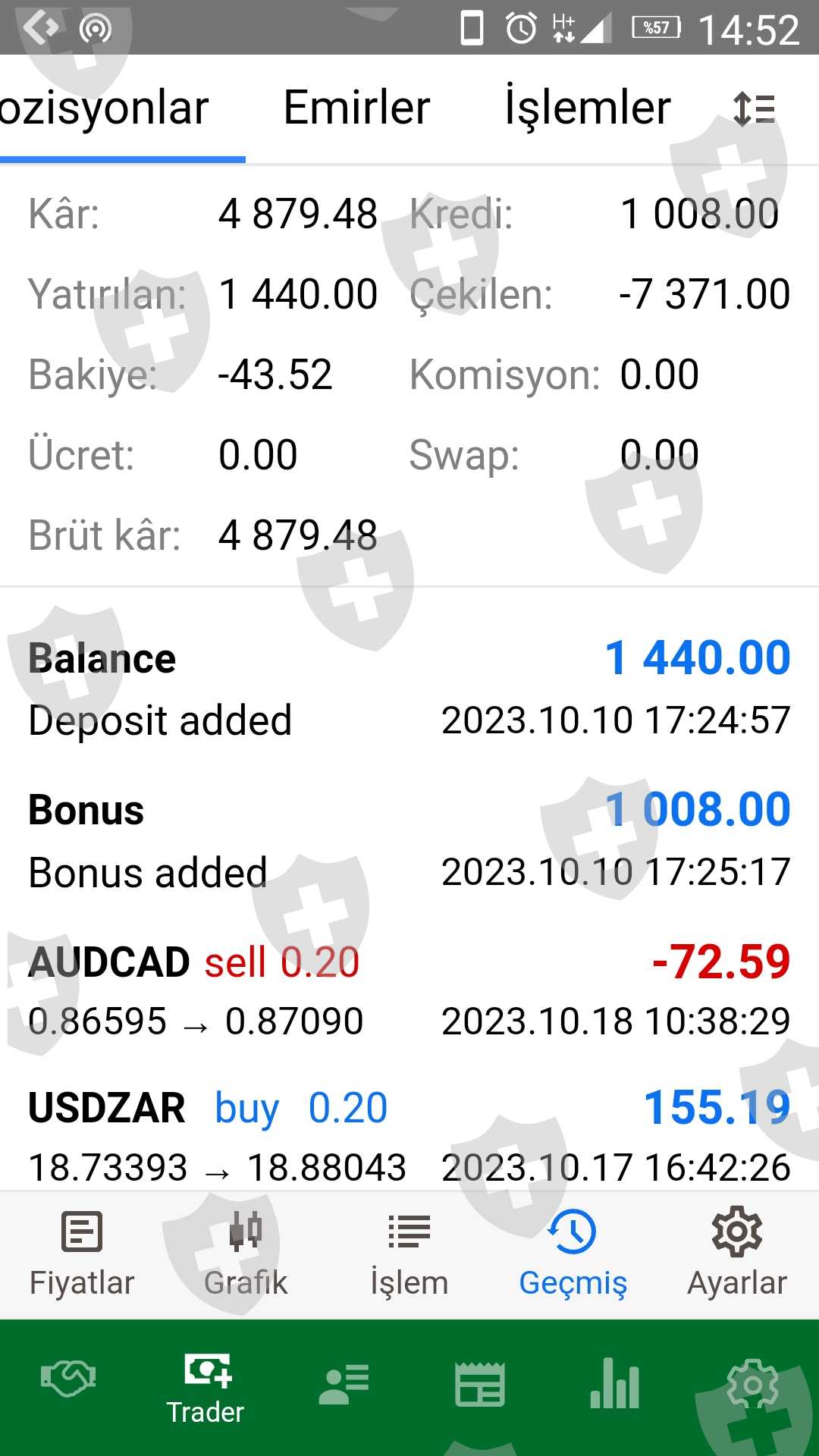Select Trader in the green bar
Screen dimensions: 819x1456
point(206,1389)
